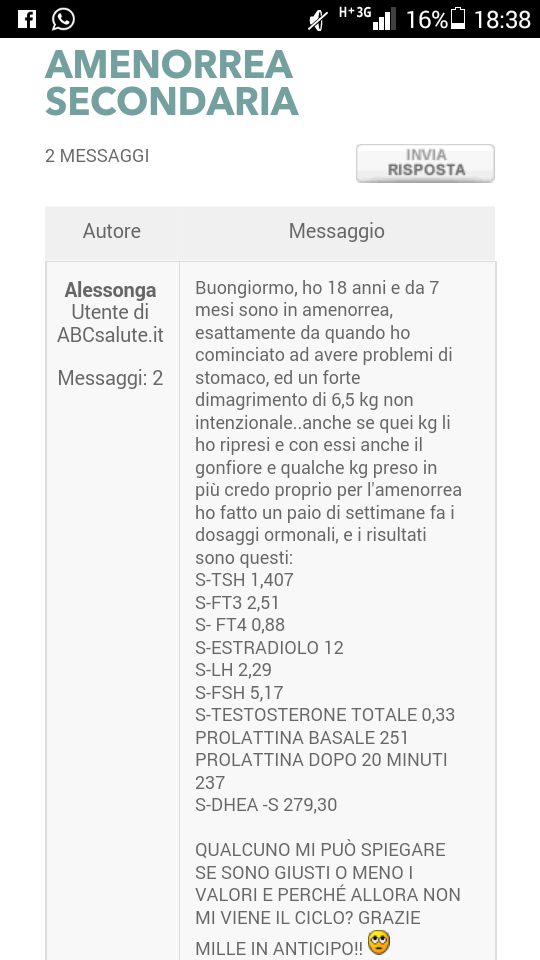Open Alessonga's user profile
Screen dimensions: 540x960
click(x=110, y=290)
